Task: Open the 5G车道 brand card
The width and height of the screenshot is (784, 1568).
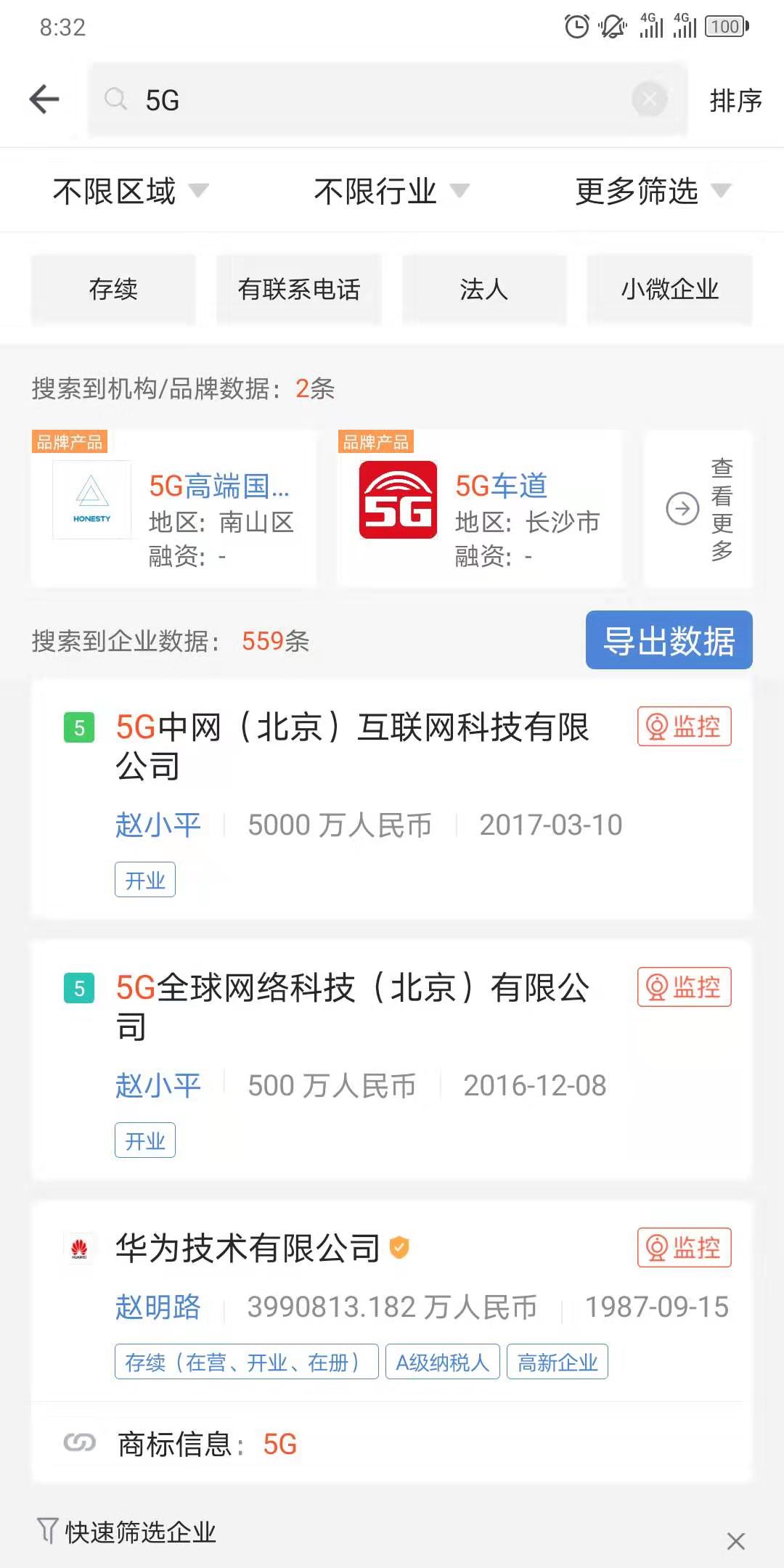Action: [480, 508]
